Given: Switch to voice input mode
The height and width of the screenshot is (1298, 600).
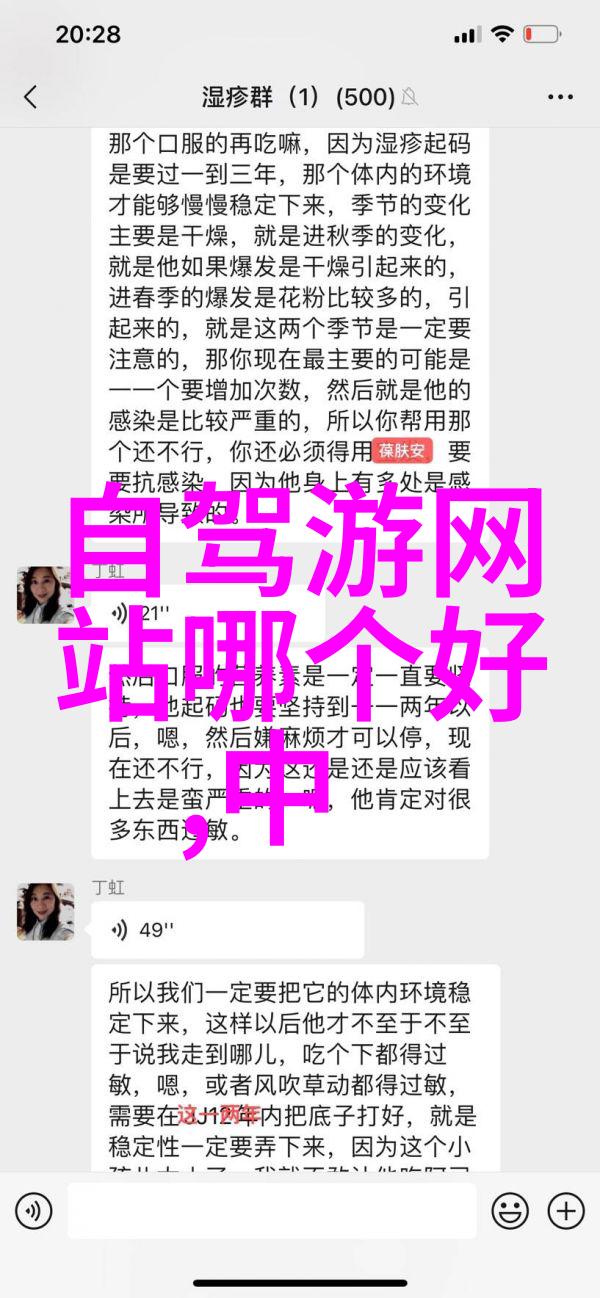Looking at the screenshot, I should 34,1211.
